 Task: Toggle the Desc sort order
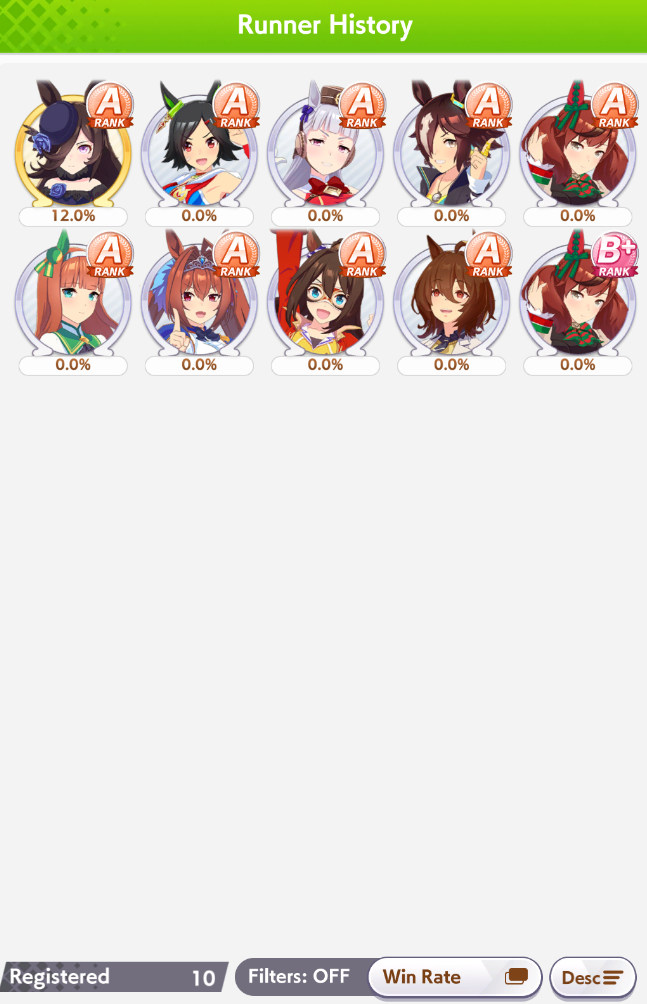pos(592,977)
